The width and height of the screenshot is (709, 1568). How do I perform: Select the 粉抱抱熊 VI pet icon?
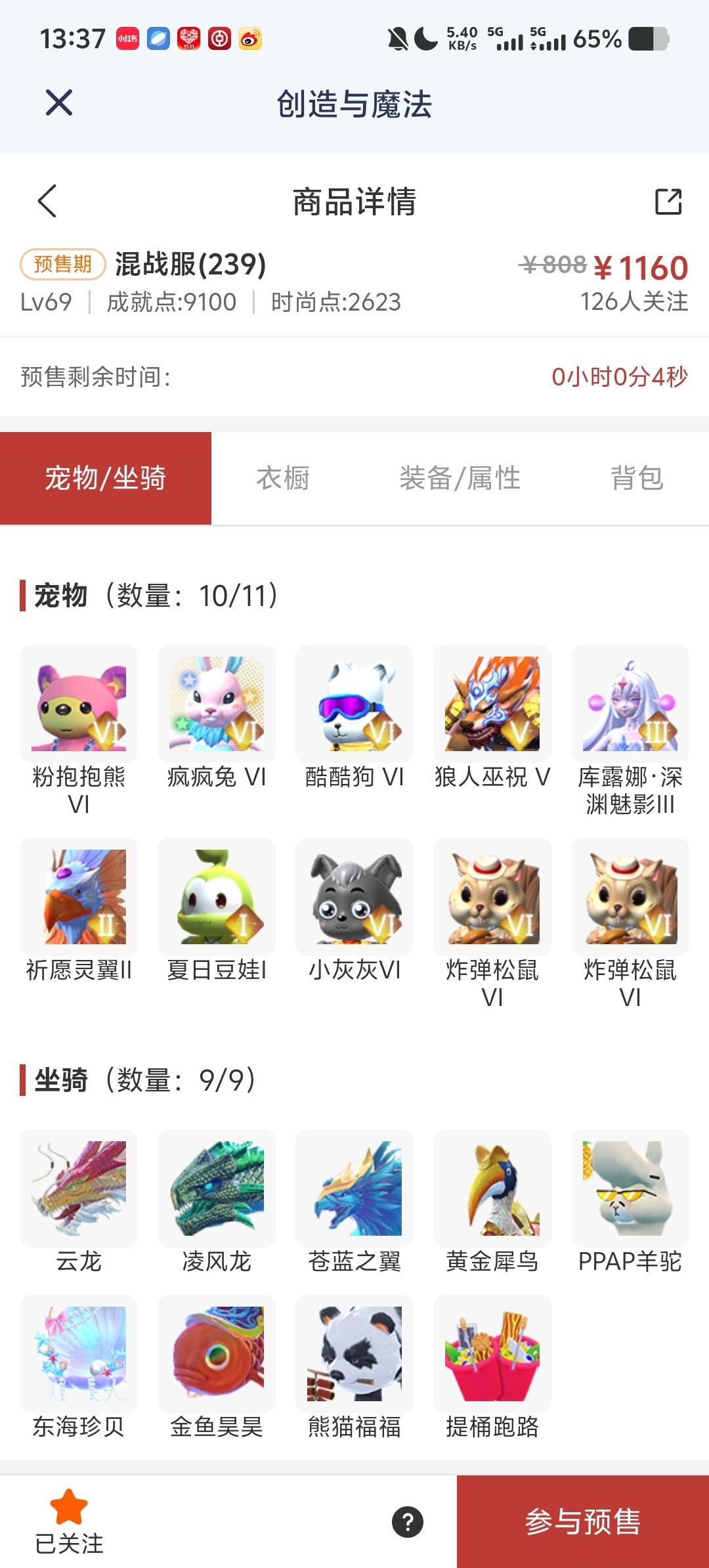[x=78, y=702]
